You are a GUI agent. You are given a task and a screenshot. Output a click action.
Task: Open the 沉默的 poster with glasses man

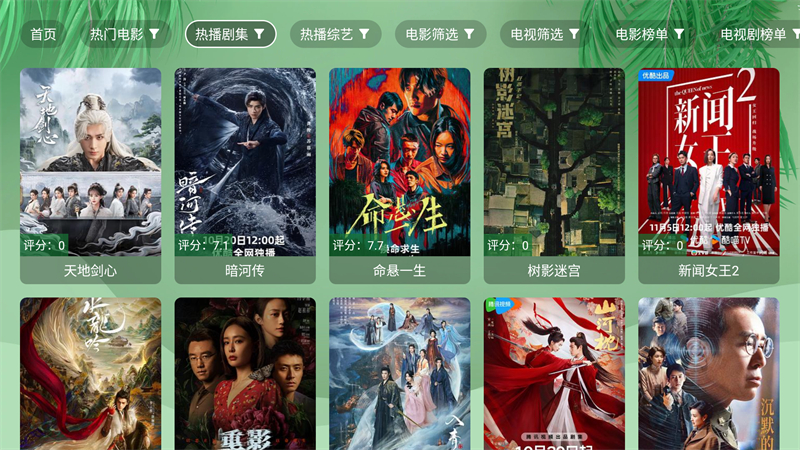coord(709,375)
